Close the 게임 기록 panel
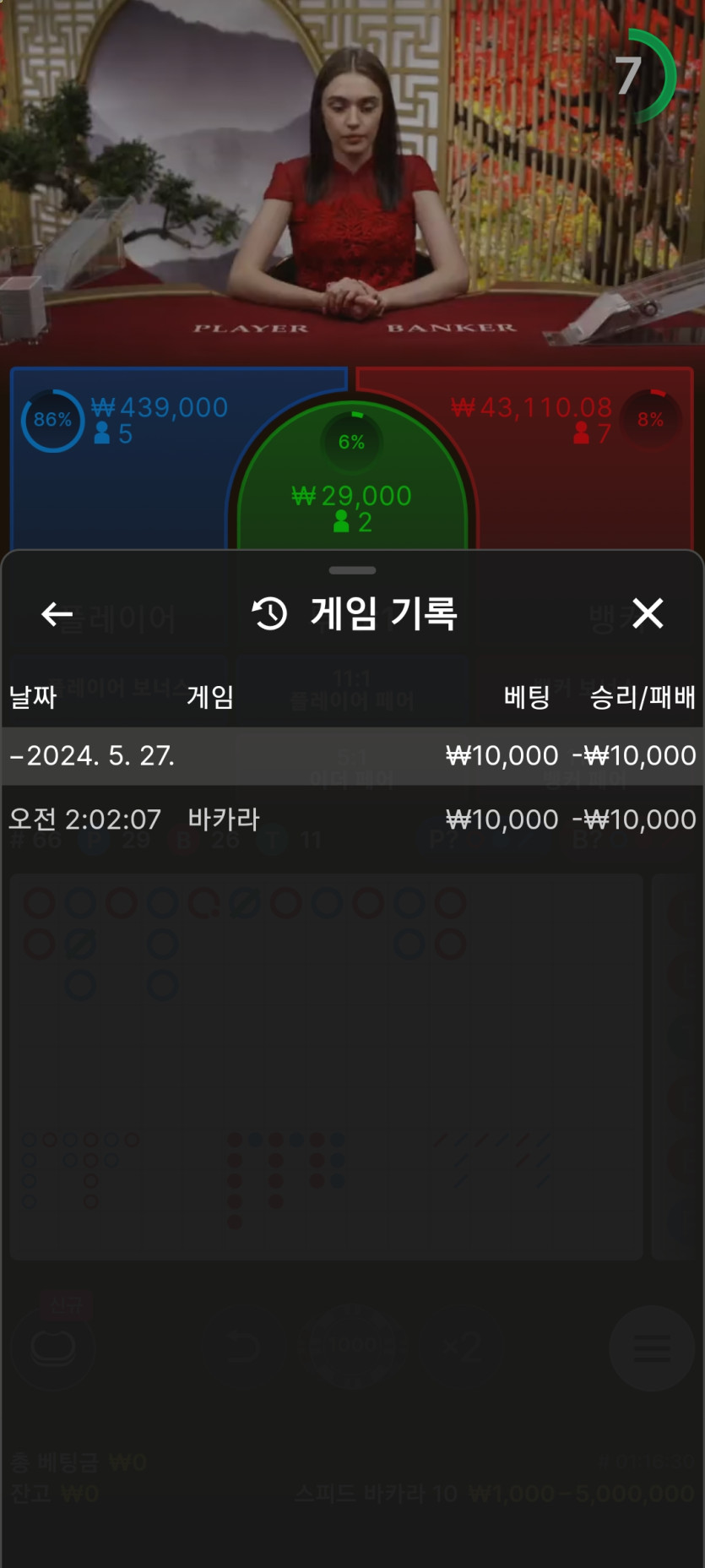This screenshot has width=705, height=1568. [x=648, y=613]
